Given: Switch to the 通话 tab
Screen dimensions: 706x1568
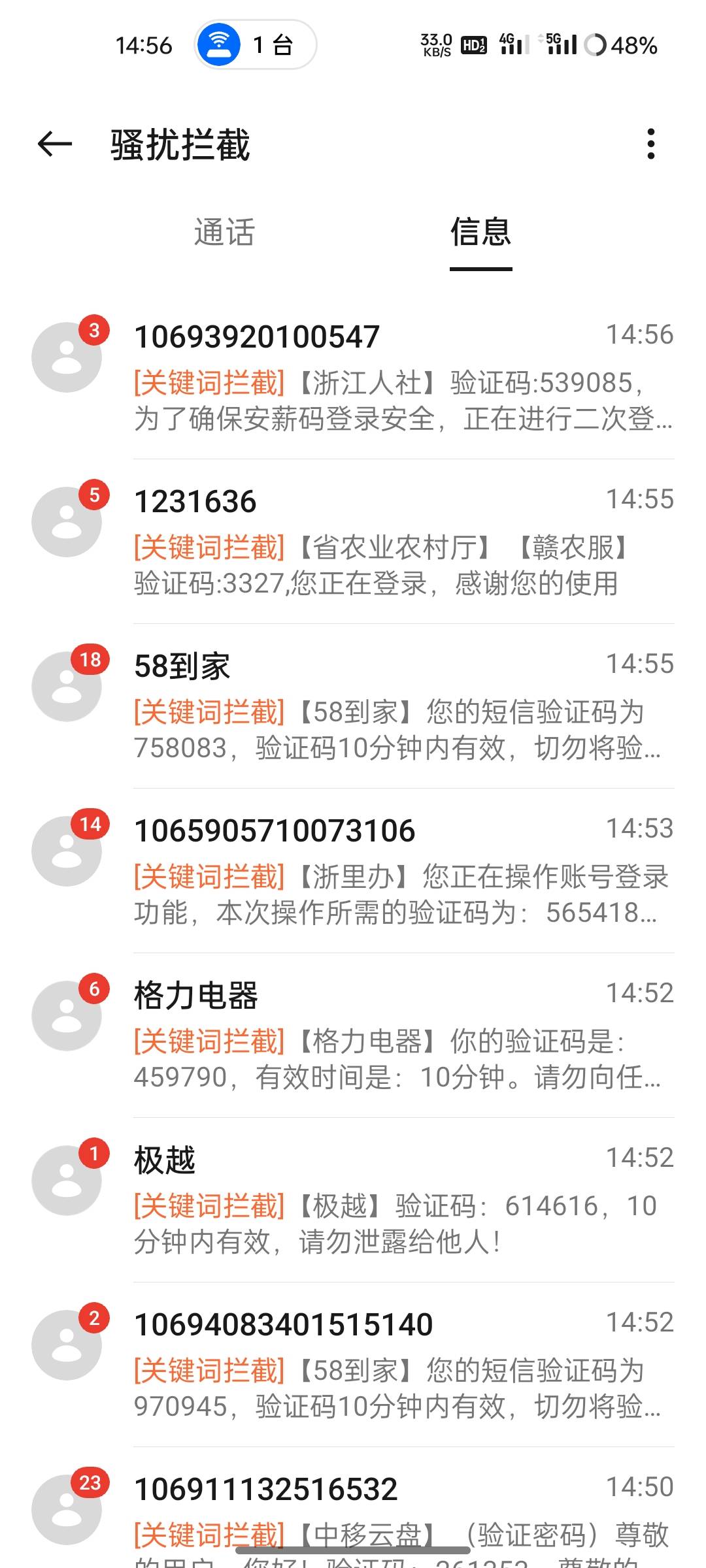Looking at the screenshot, I should click(224, 232).
